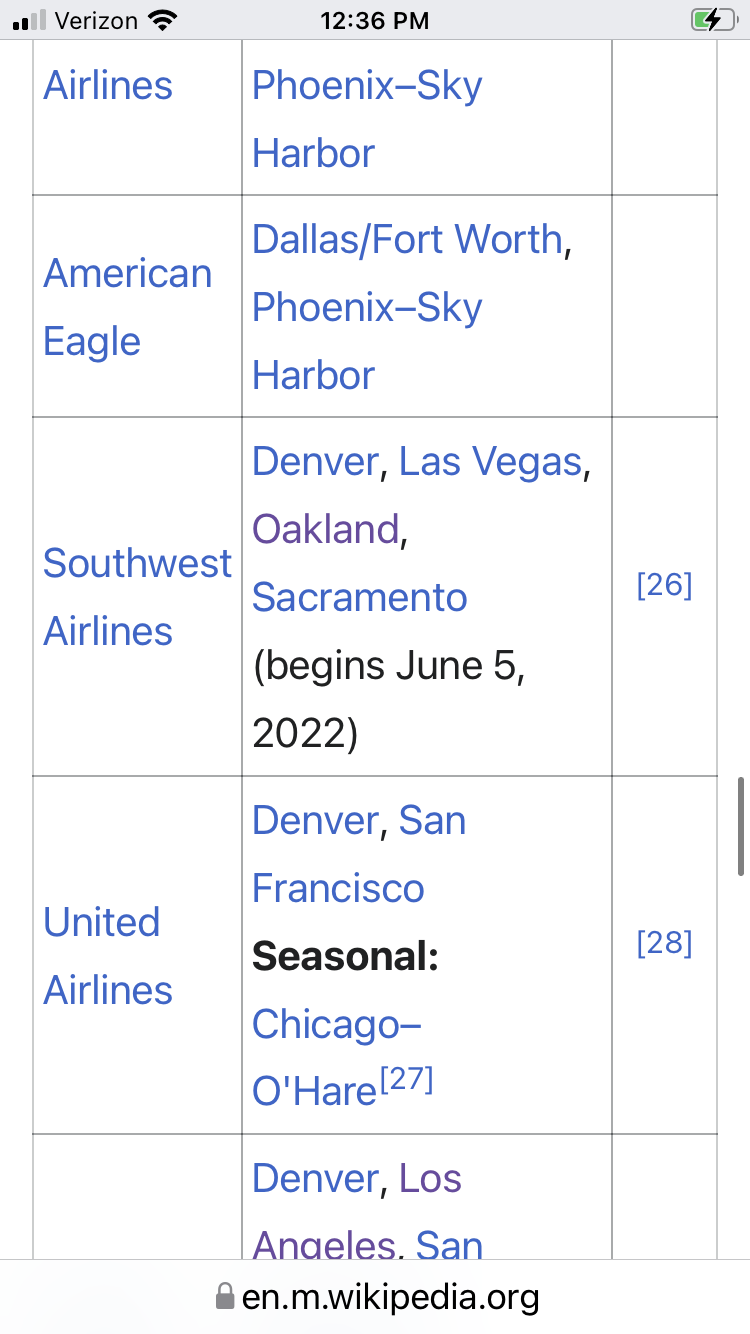Open citation reference 28
Screen dimensions: 750x1334
click(x=664, y=943)
